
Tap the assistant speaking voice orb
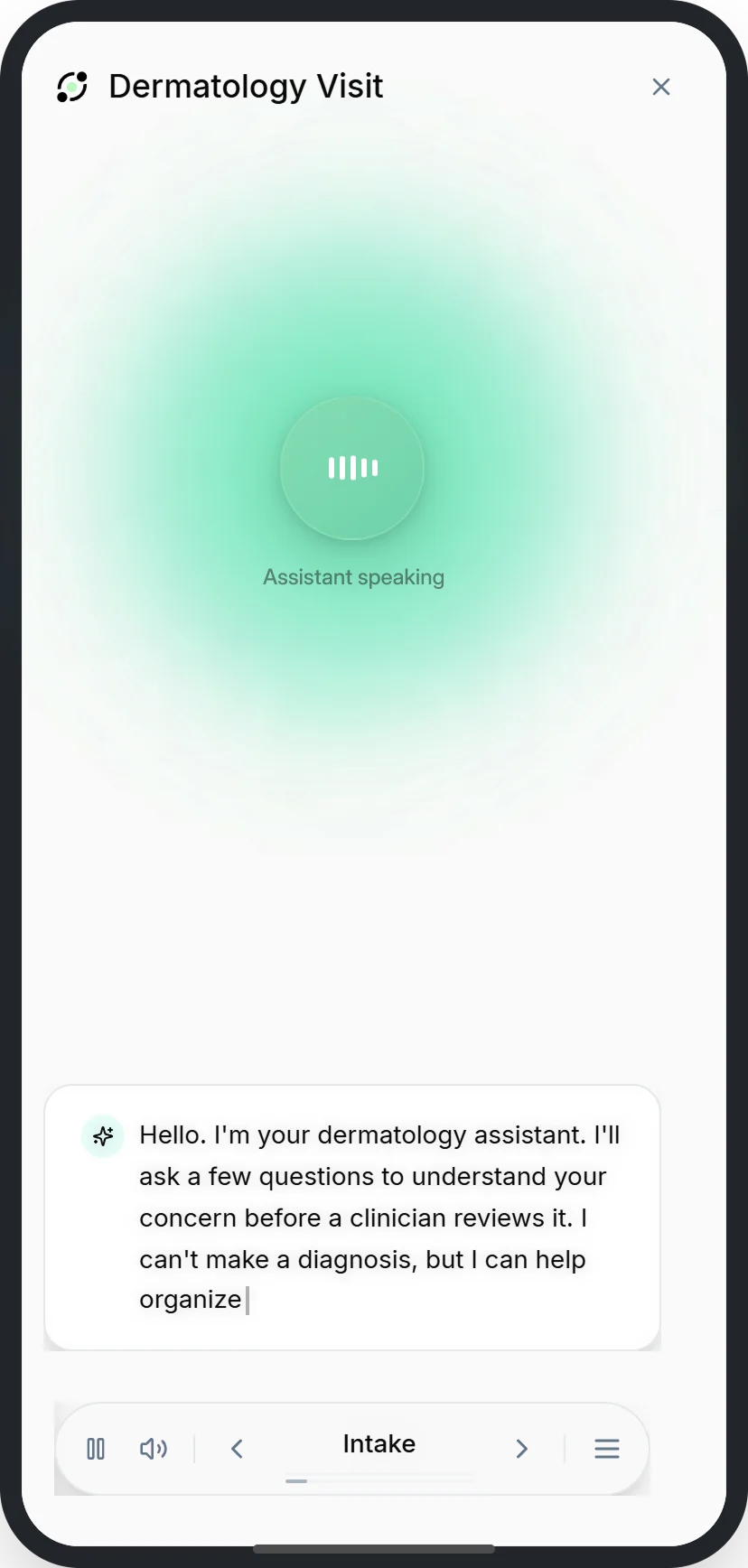pos(352,468)
